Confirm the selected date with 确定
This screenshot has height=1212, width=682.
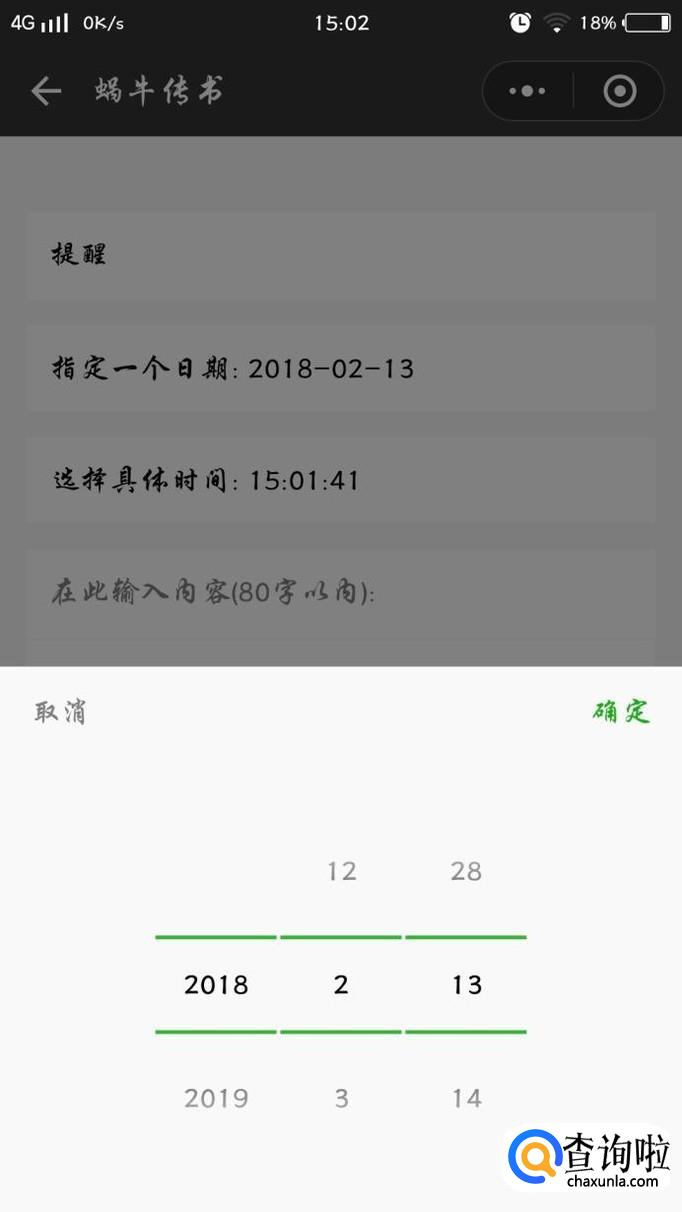coord(621,712)
